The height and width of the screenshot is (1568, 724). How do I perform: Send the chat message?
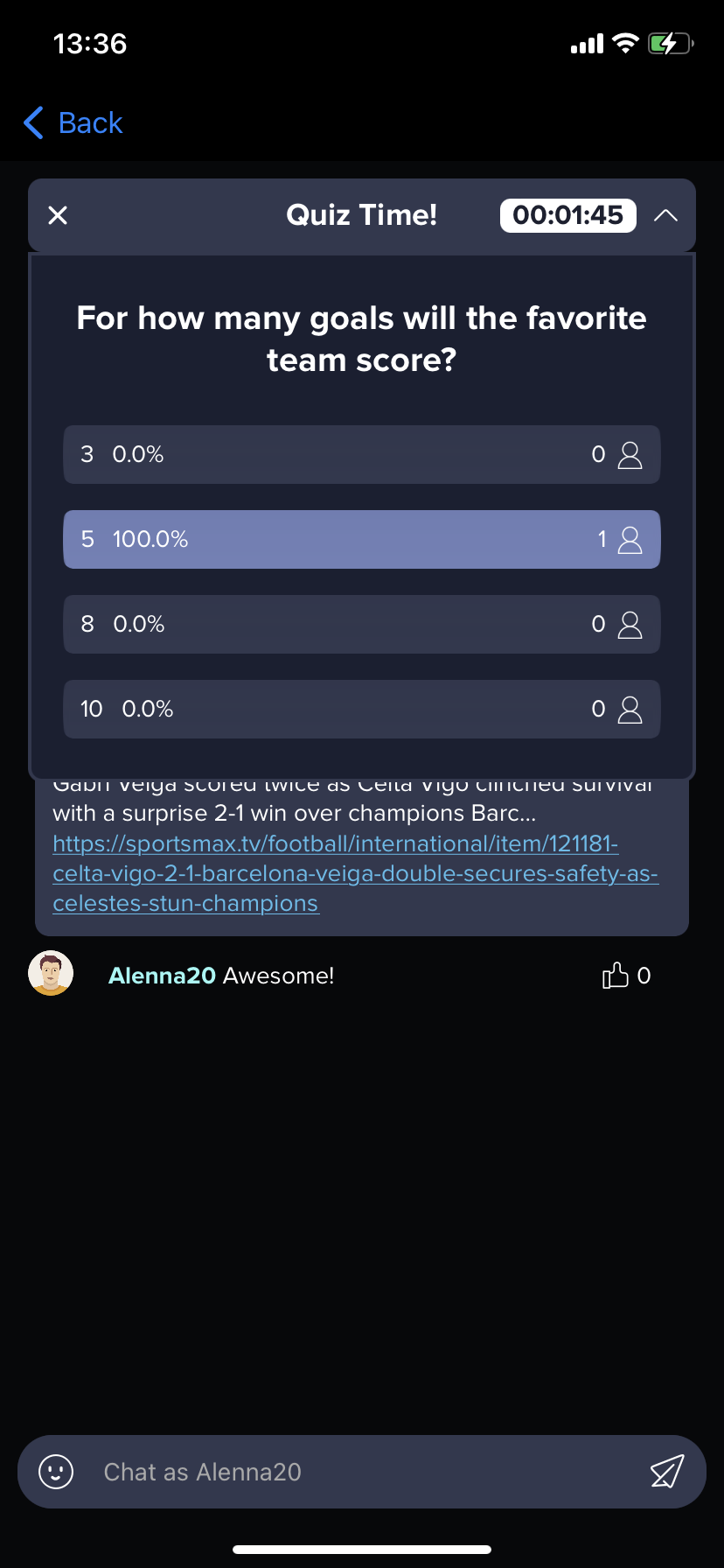[666, 1472]
